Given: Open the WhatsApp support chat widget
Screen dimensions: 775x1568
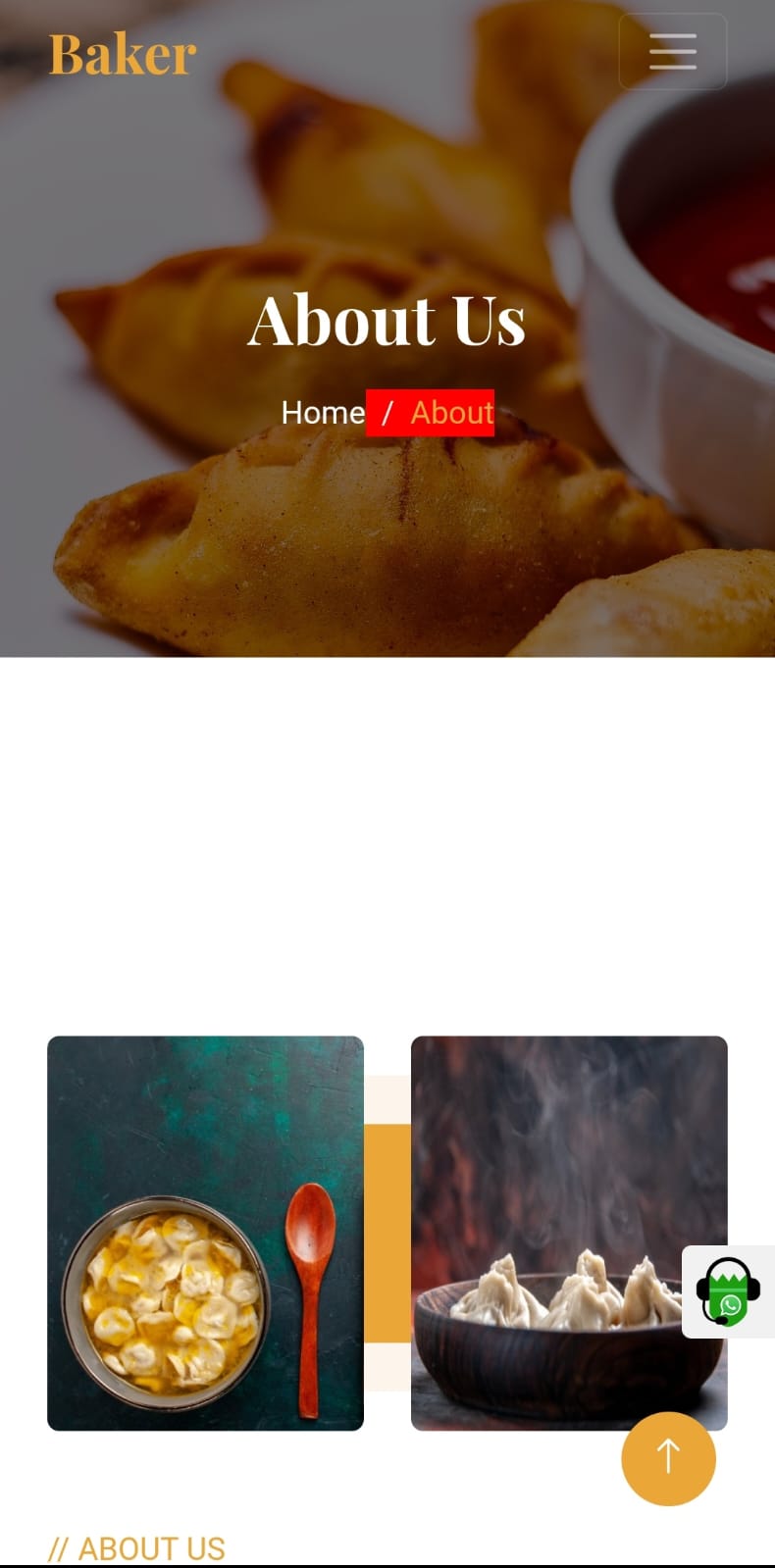Looking at the screenshot, I should (x=728, y=1291).
